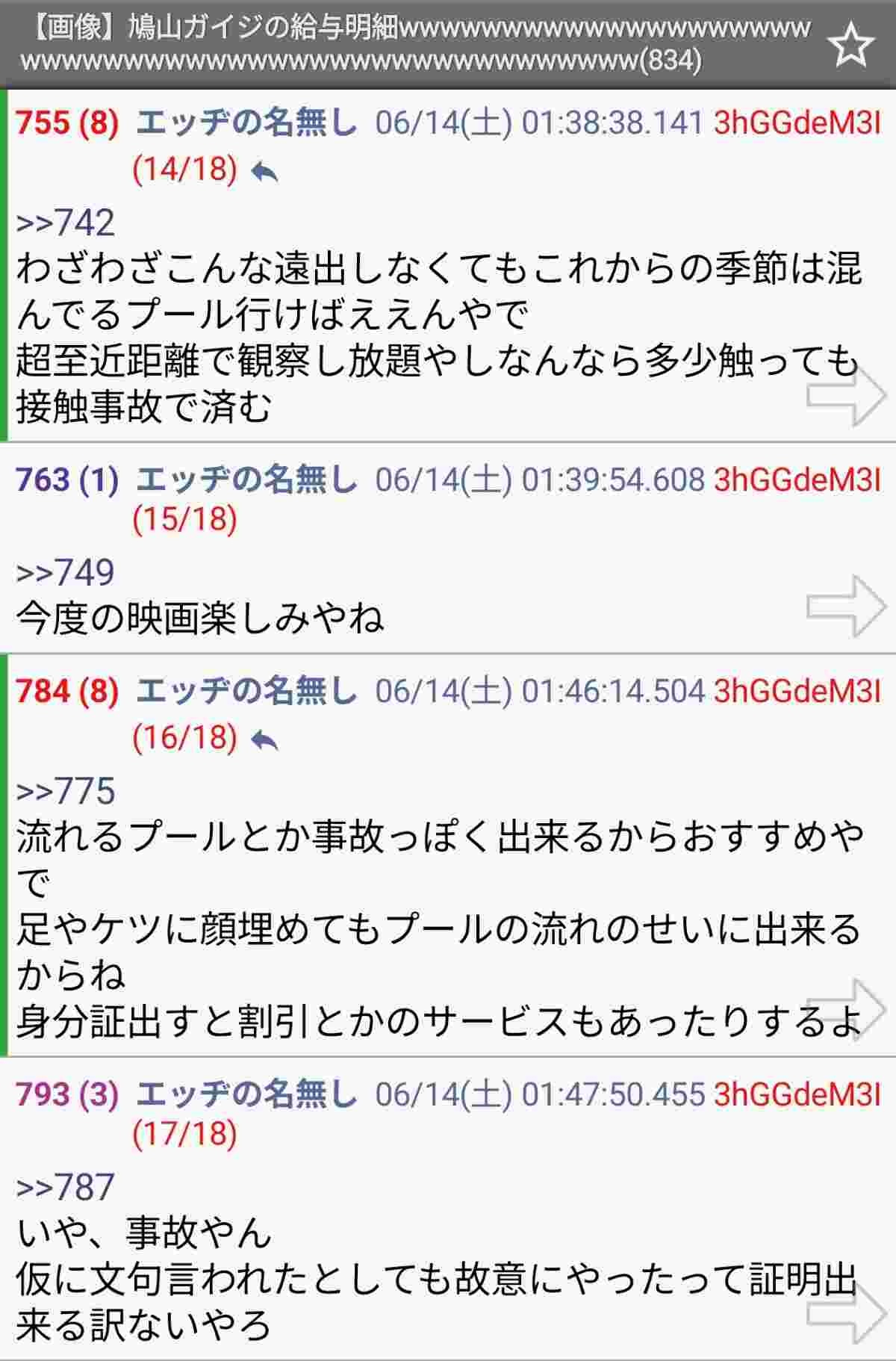896x1361 pixels.
Task: Star this thread as a favorite
Action: pos(852,45)
